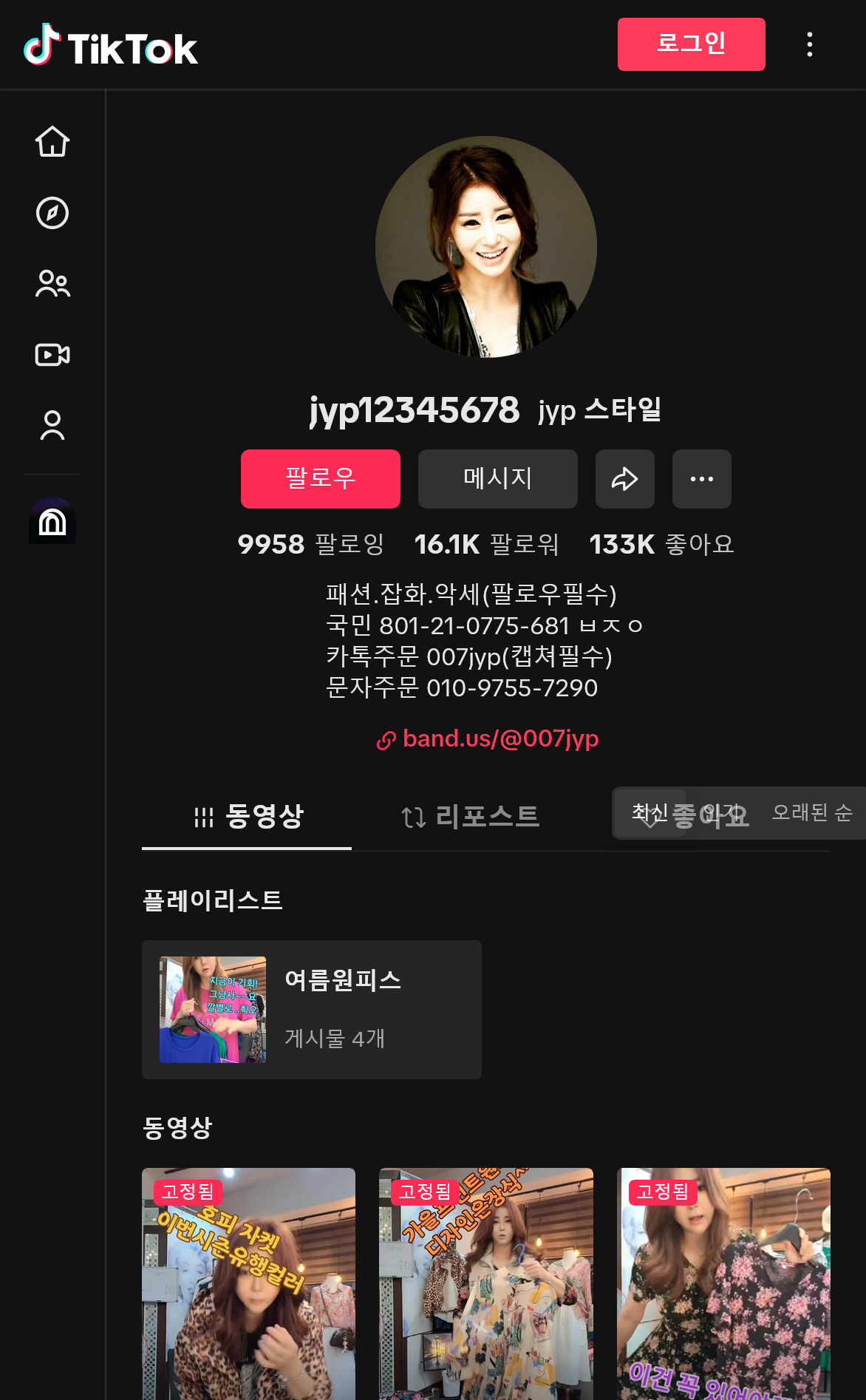
Task: Open the following friends icon
Action: click(52, 284)
